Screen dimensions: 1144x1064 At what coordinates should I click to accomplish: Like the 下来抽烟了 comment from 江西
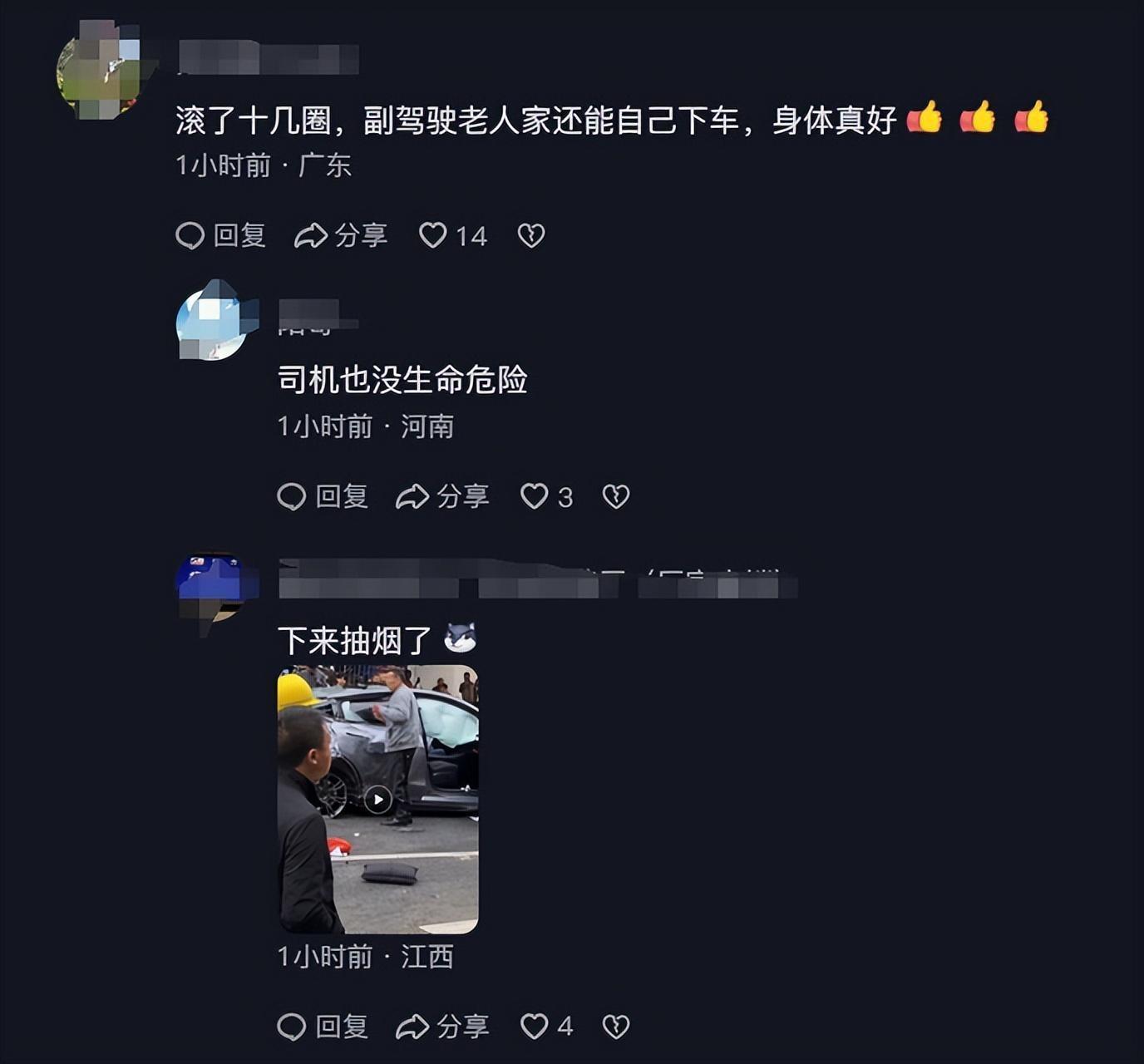535,1027
